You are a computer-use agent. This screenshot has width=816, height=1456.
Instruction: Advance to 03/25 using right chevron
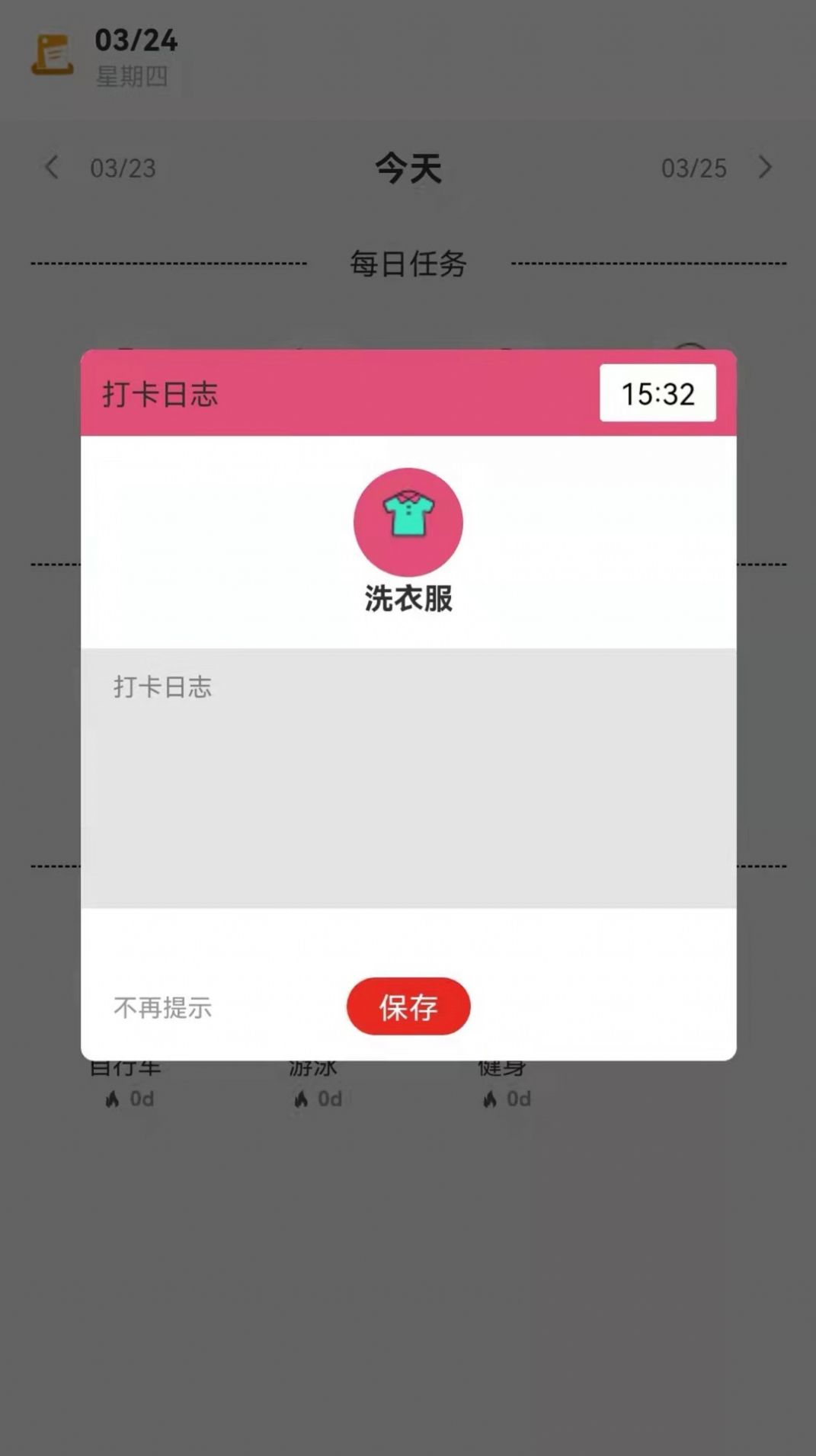765,168
